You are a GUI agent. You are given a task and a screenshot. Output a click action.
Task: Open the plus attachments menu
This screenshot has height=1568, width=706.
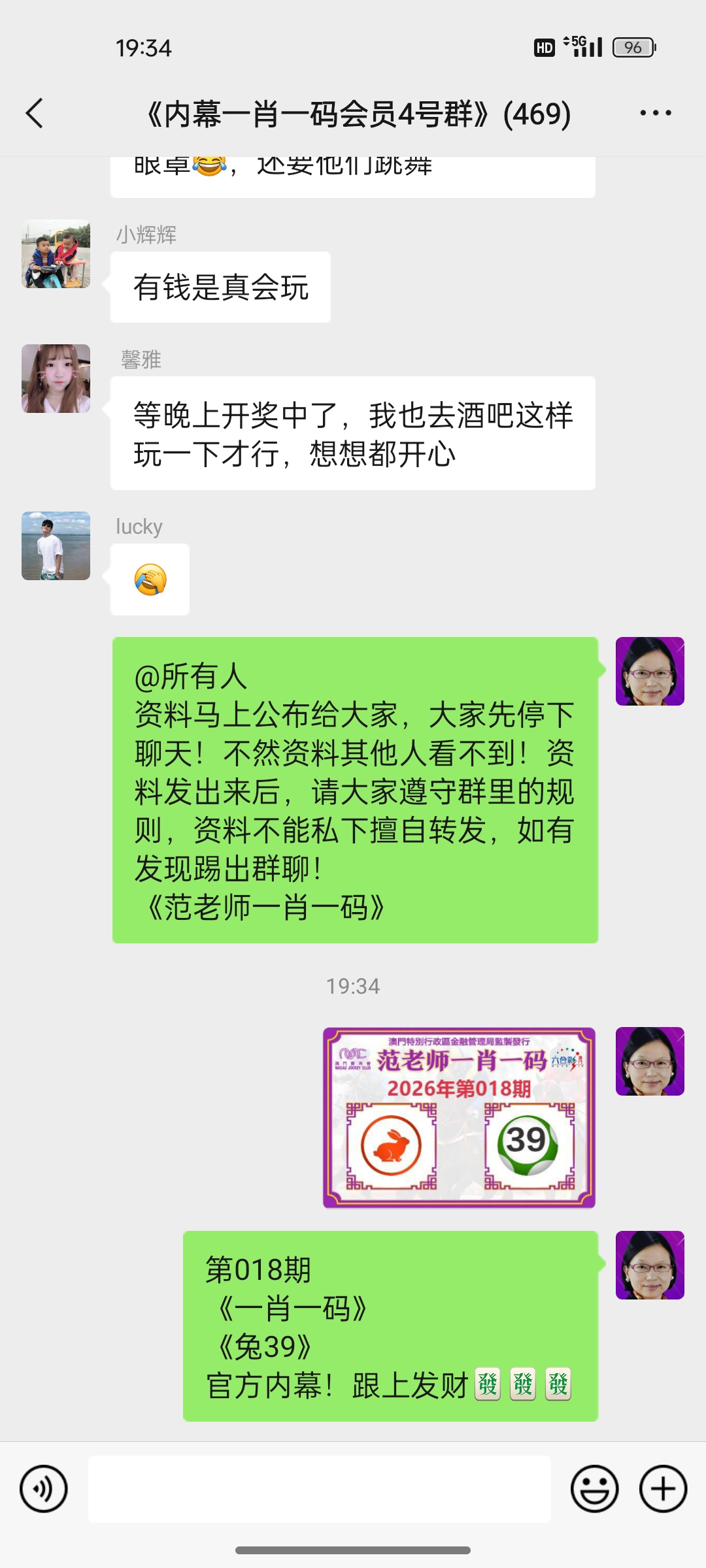(x=663, y=1489)
